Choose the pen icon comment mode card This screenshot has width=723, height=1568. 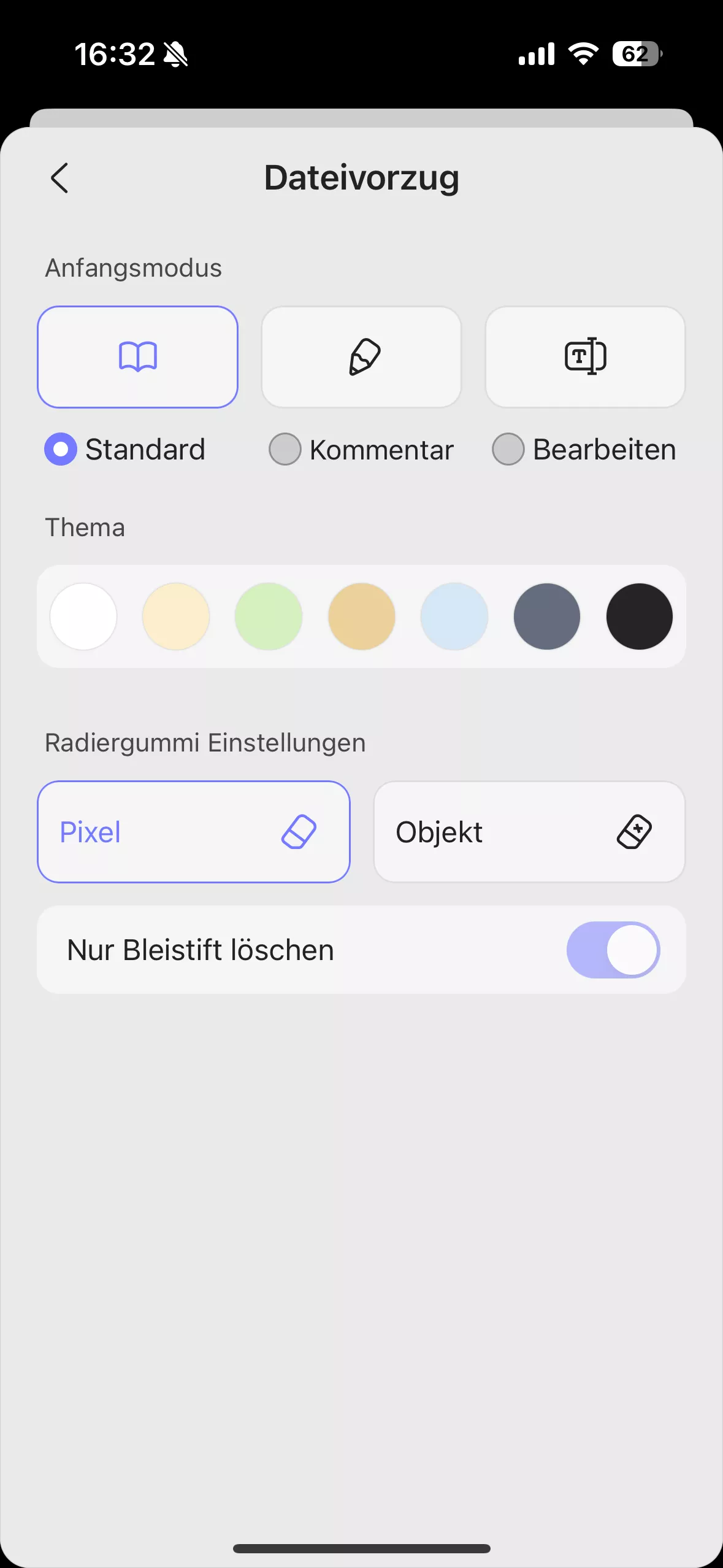(x=361, y=357)
